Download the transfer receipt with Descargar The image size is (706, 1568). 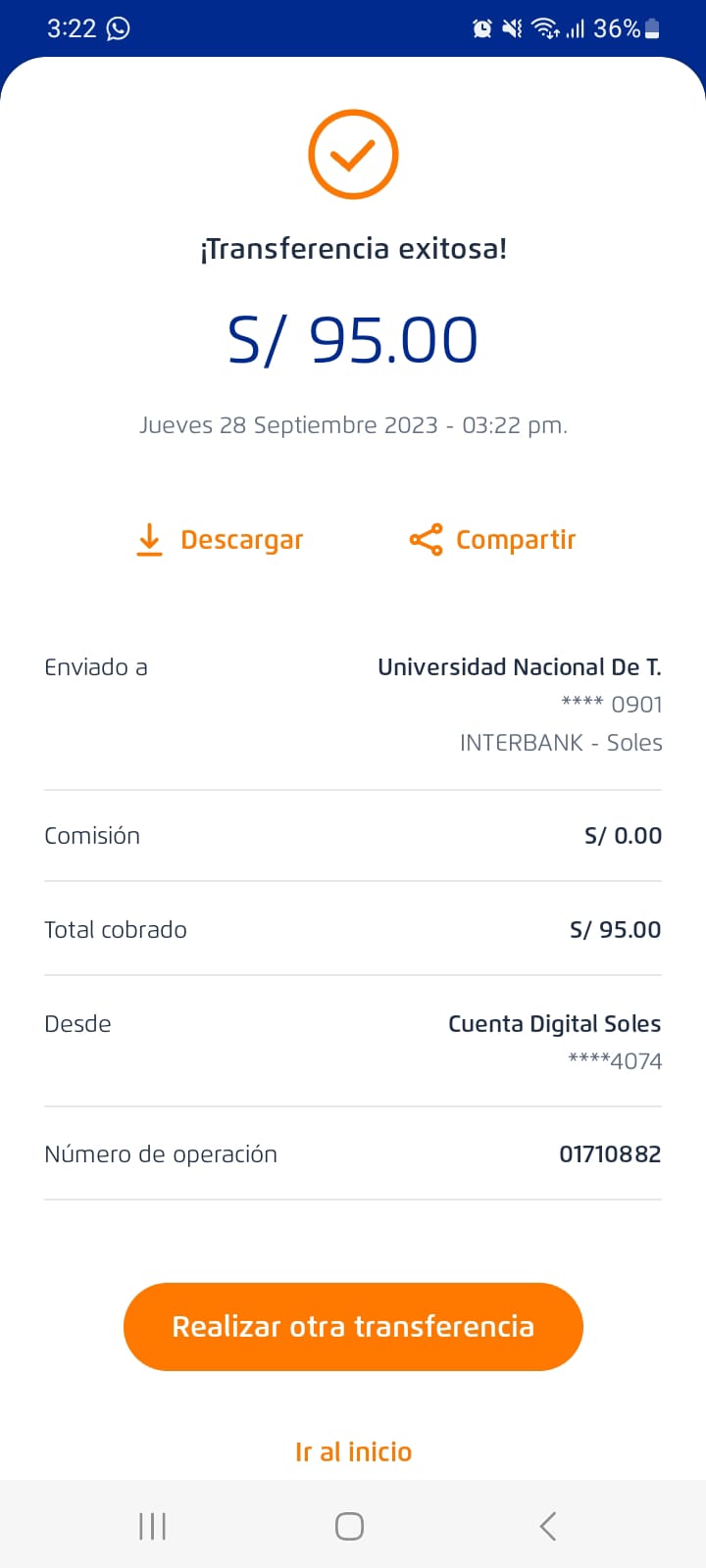pos(220,540)
